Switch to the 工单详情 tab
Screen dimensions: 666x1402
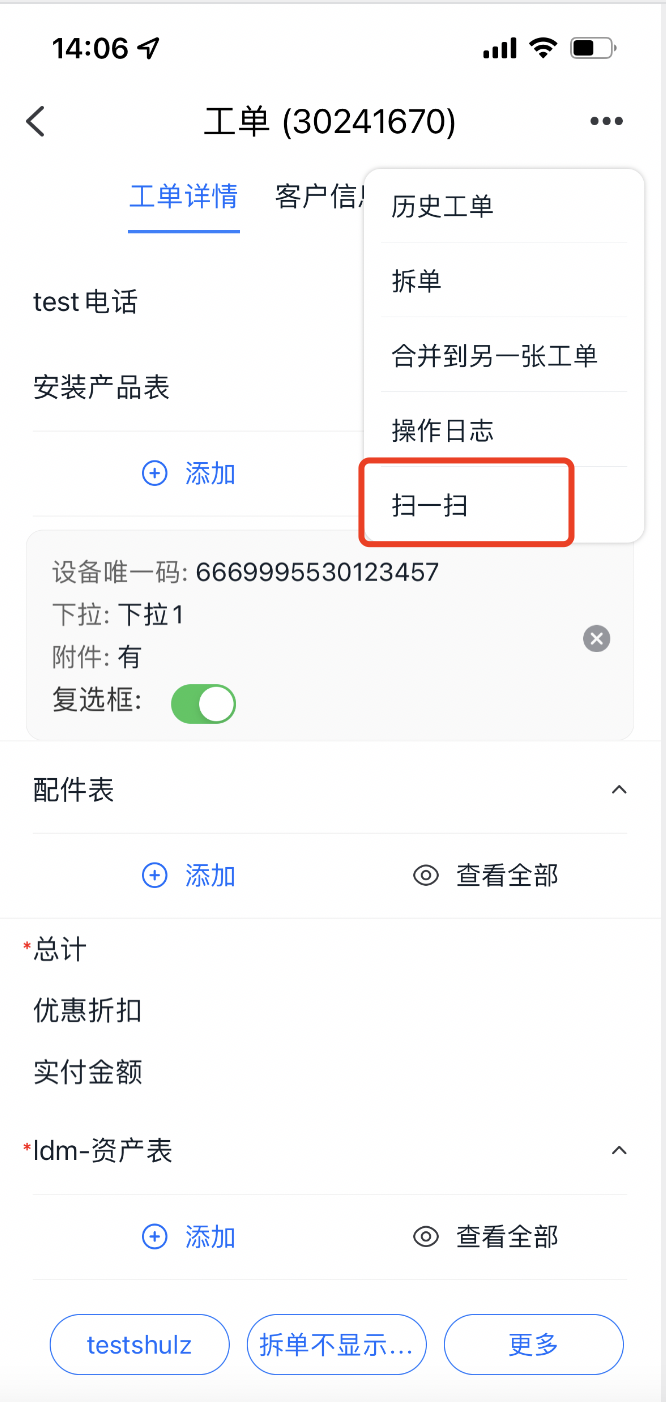[x=184, y=196]
